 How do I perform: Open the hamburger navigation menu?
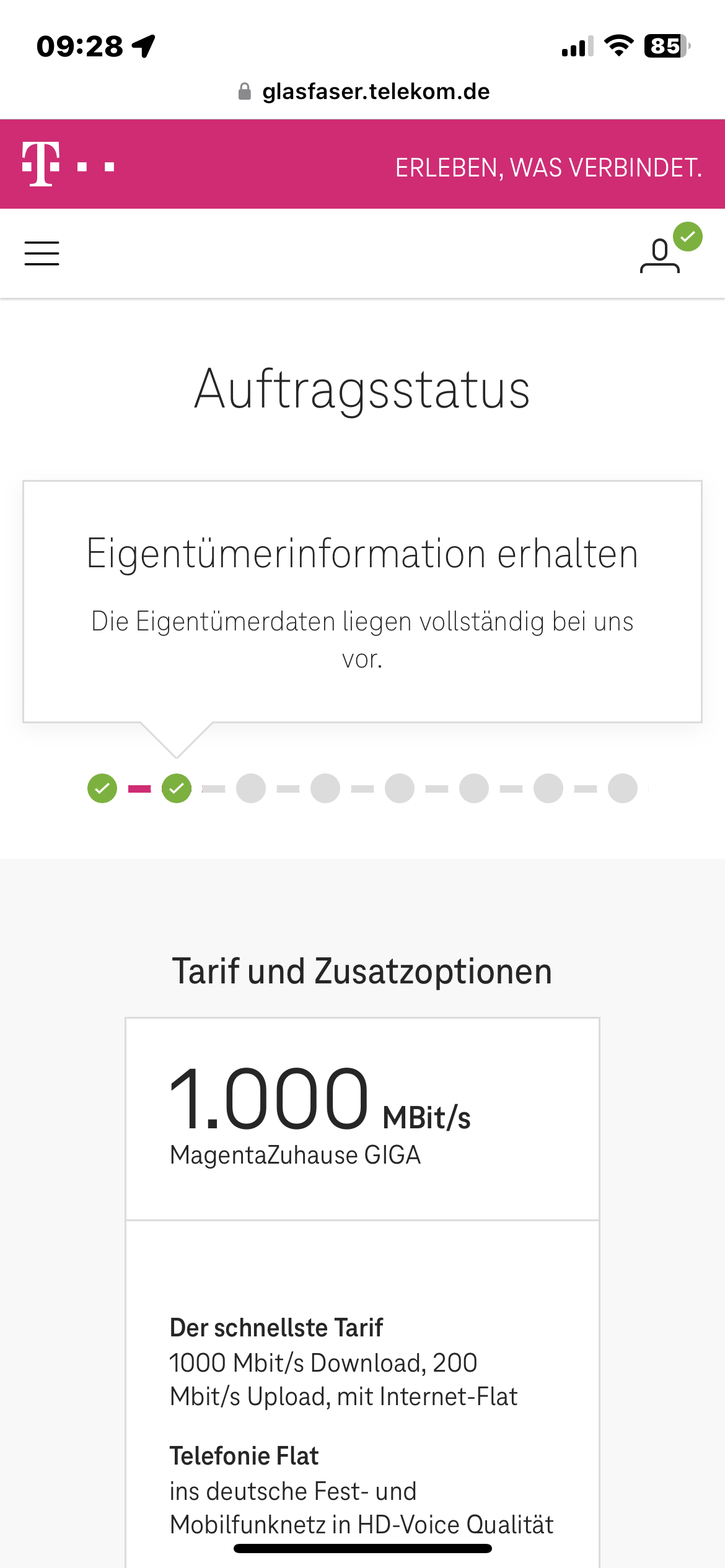click(x=42, y=253)
